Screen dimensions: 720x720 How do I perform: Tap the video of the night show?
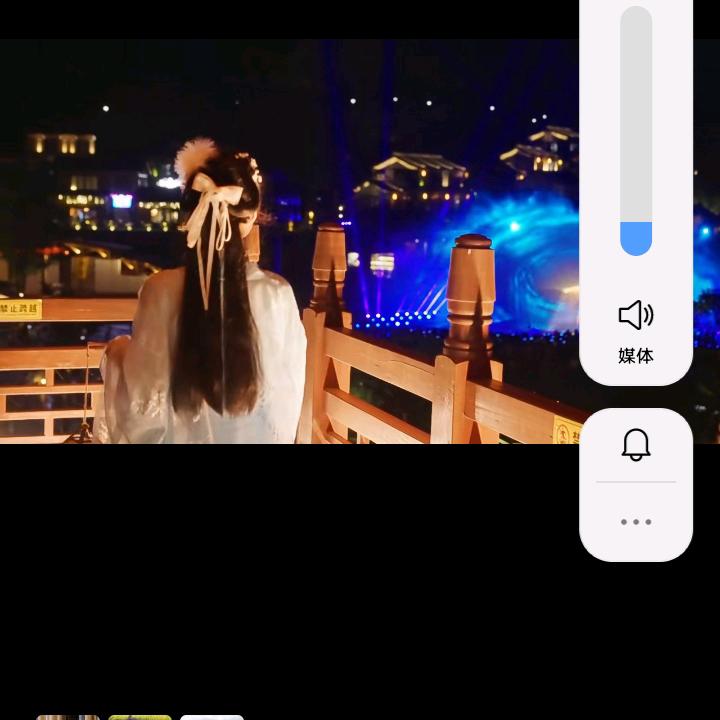click(289, 241)
